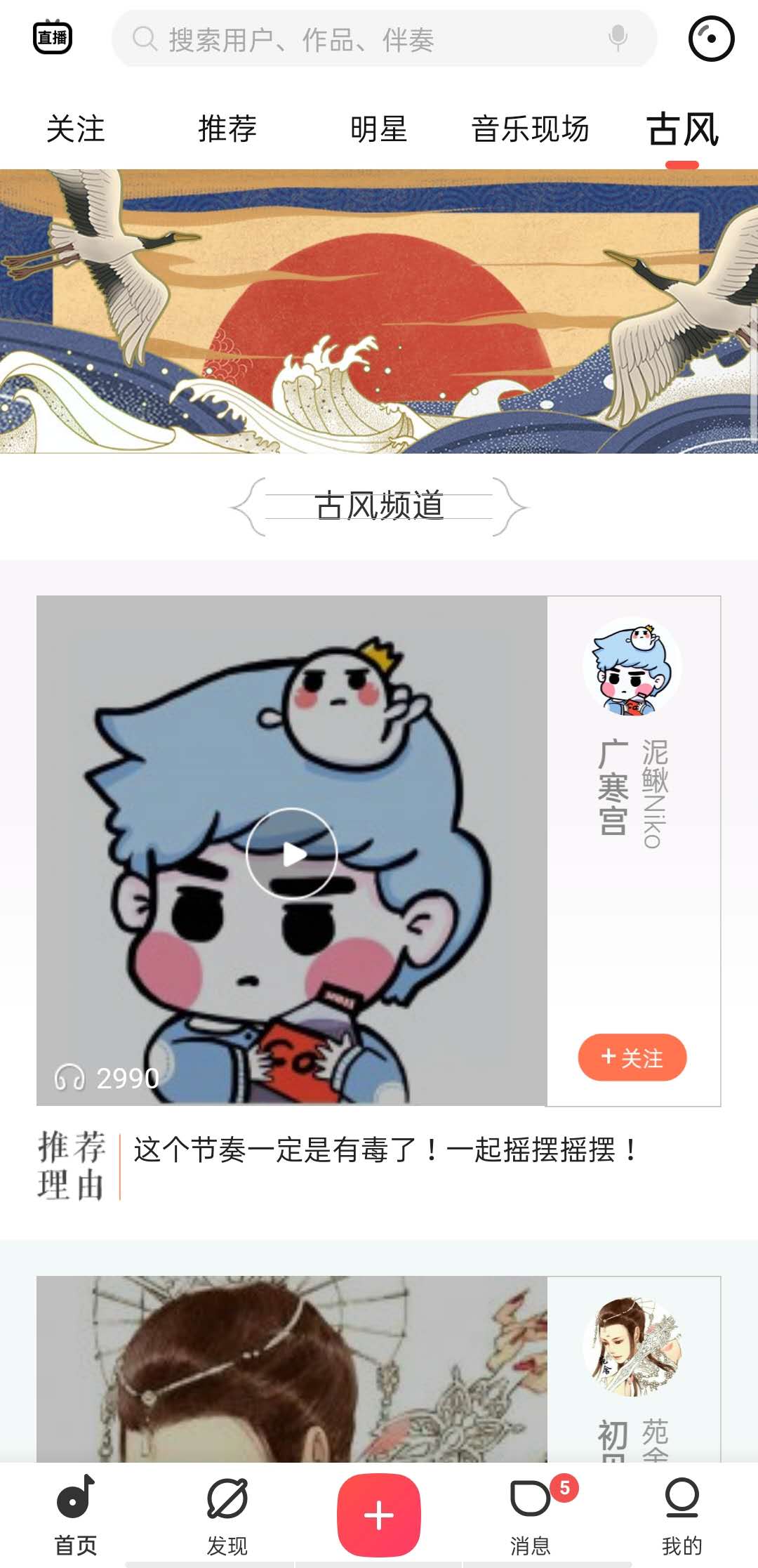Open the crane and sun banner
The image size is (758, 1568).
[x=379, y=311]
